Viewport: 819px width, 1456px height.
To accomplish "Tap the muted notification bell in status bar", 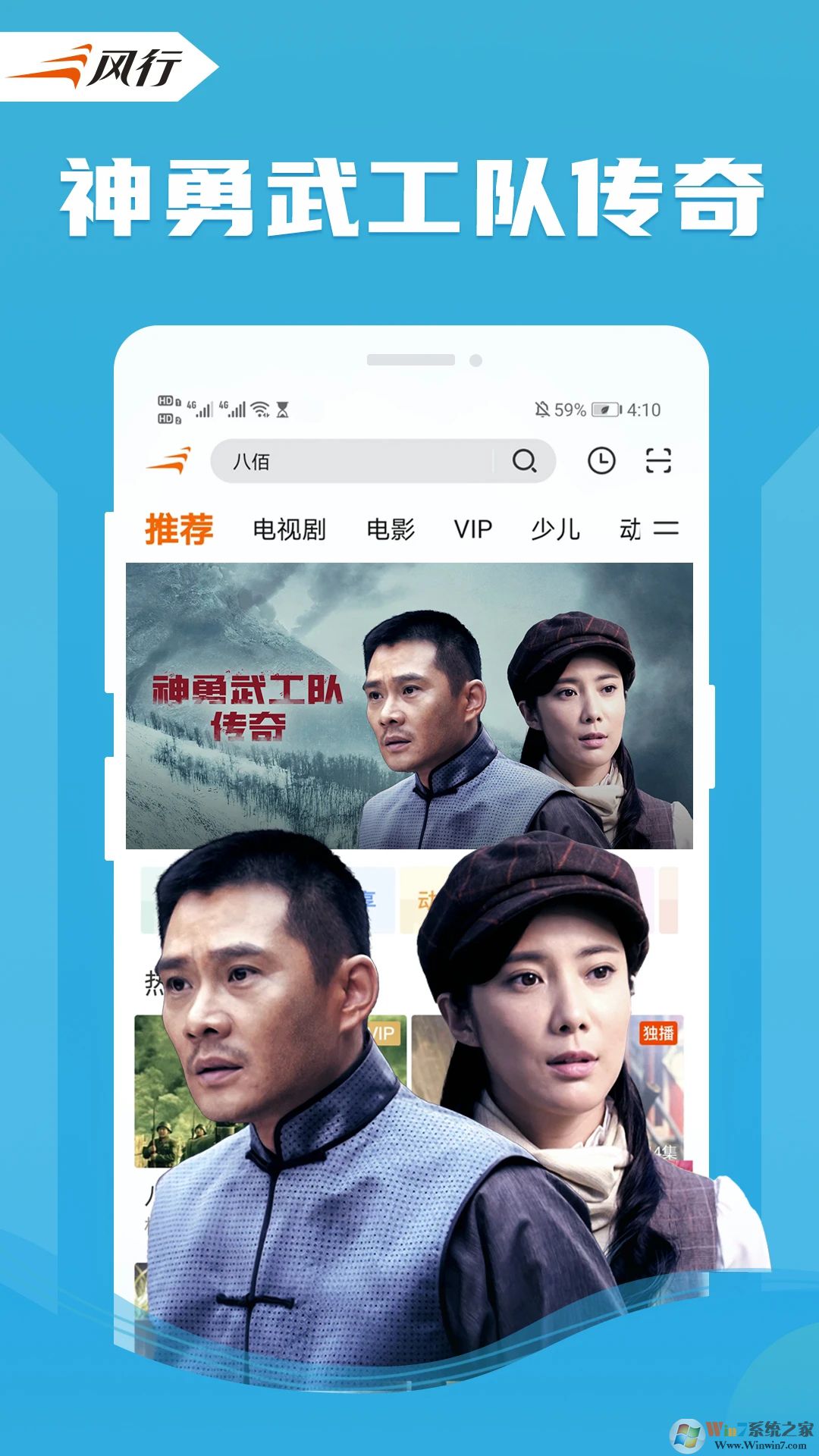I will pyautogui.click(x=542, y=409).
